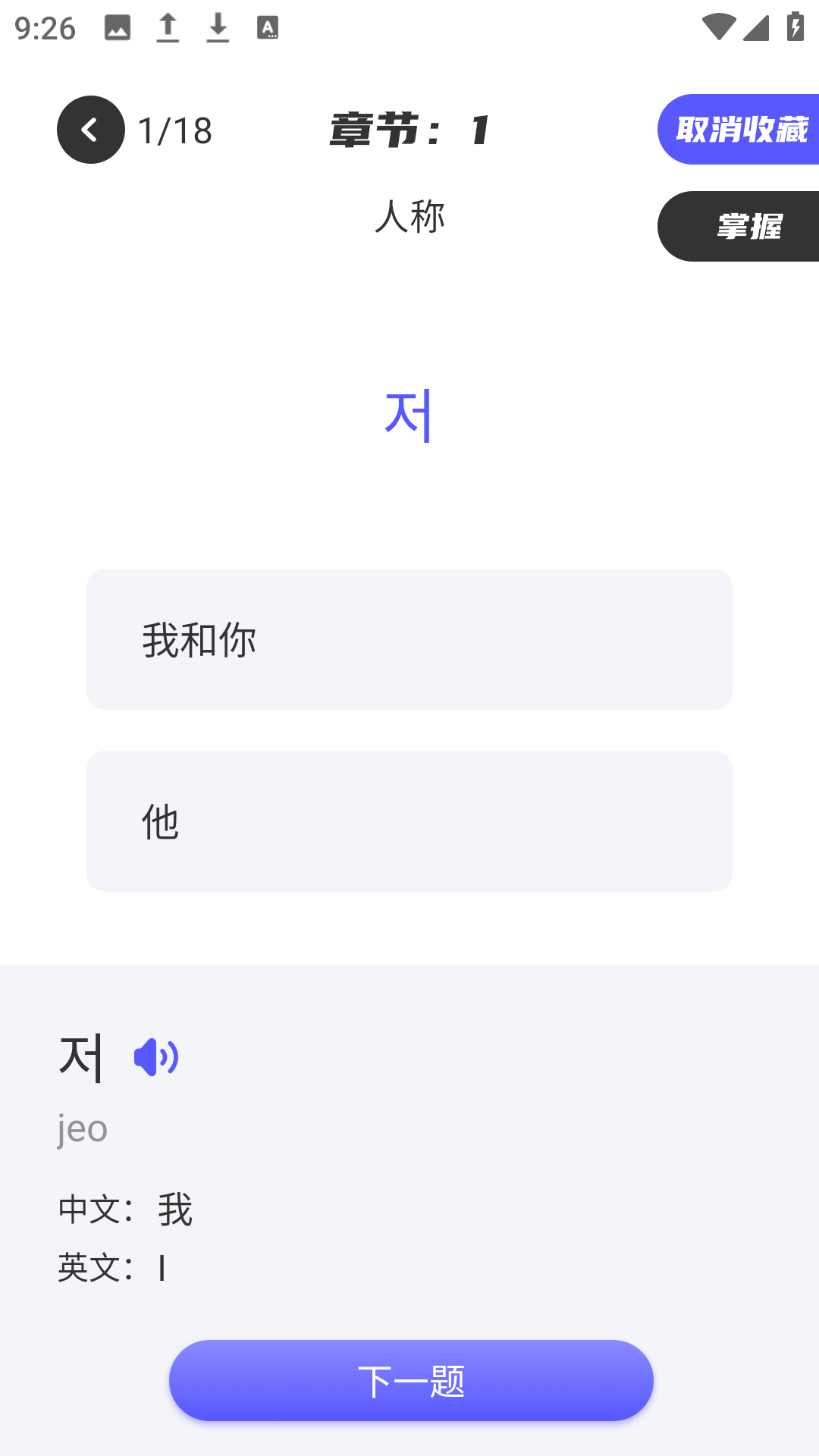Tap the upload icon in the status bar
The image size is (819, 1456).
pos(168,27)
